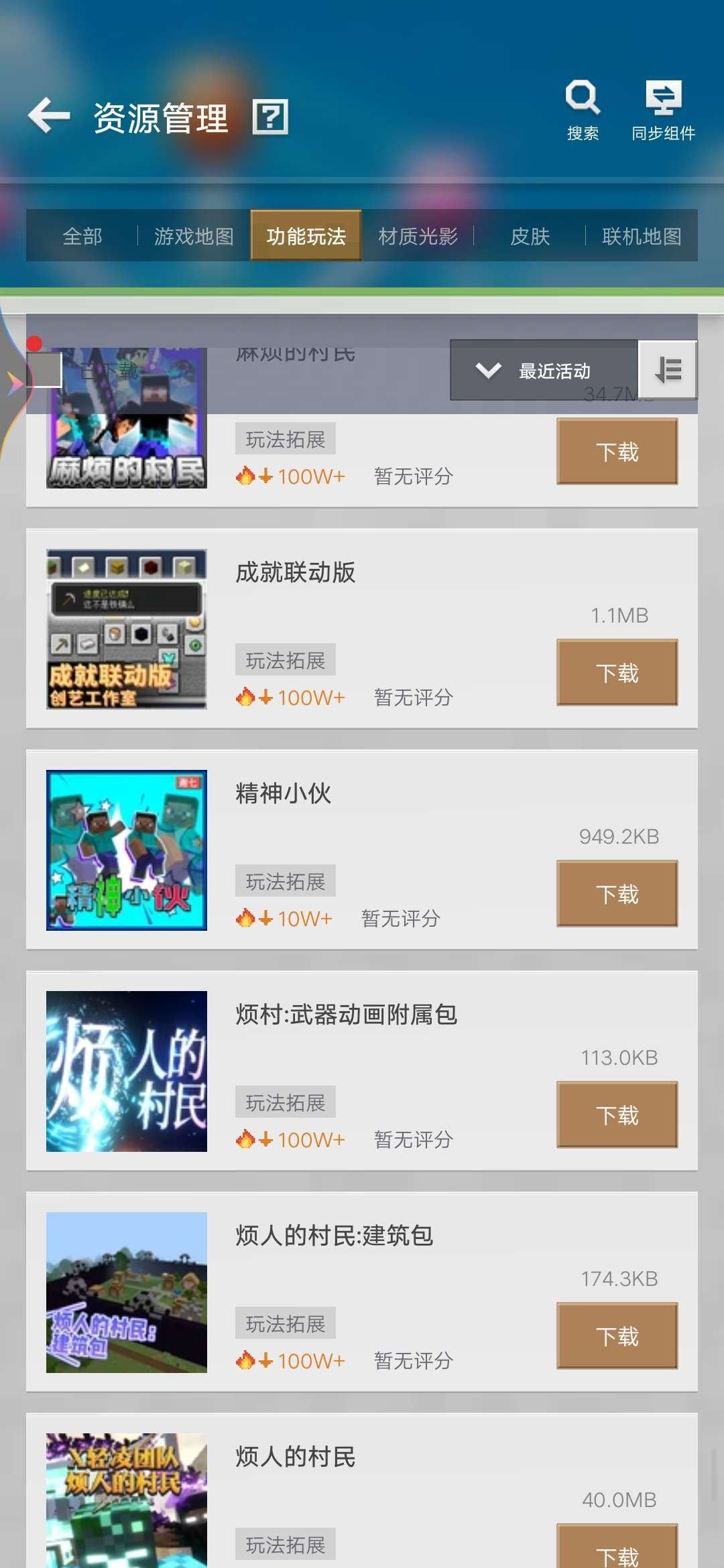Download 成就联动版 via its 下载 button

point(616,671)
